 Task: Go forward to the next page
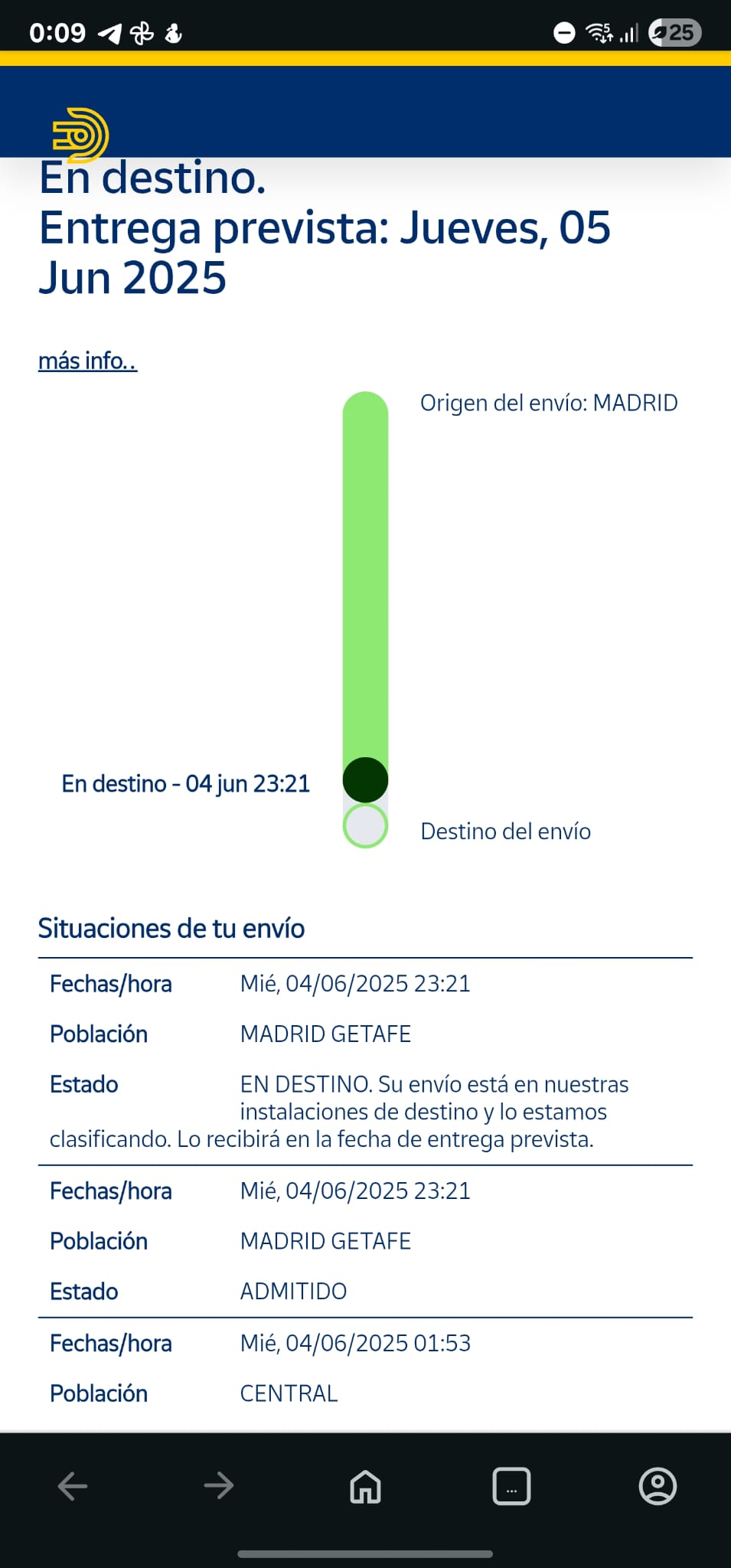[x=219, y=1486]
